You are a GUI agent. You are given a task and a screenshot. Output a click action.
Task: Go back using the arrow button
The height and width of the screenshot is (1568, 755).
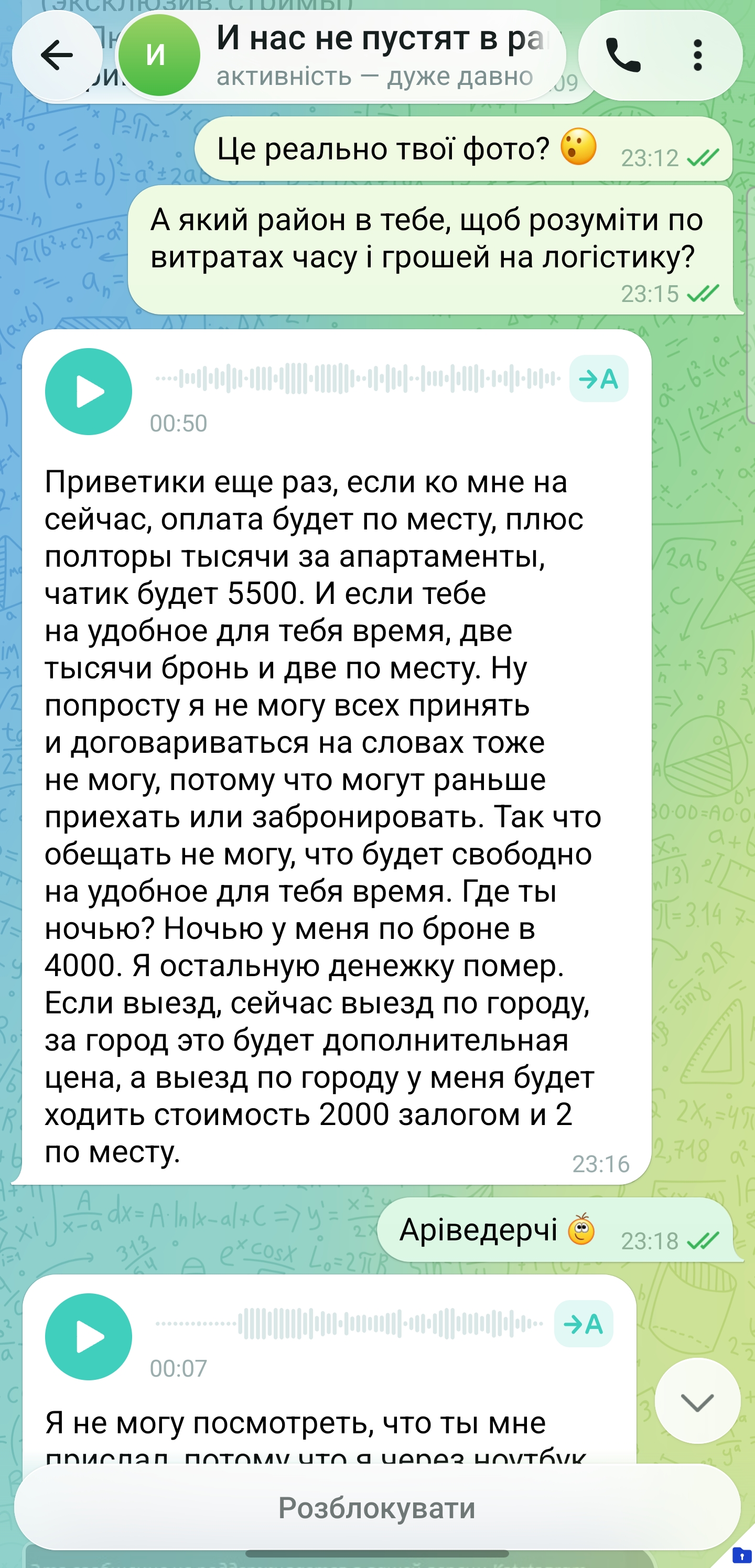coord(57,56)
